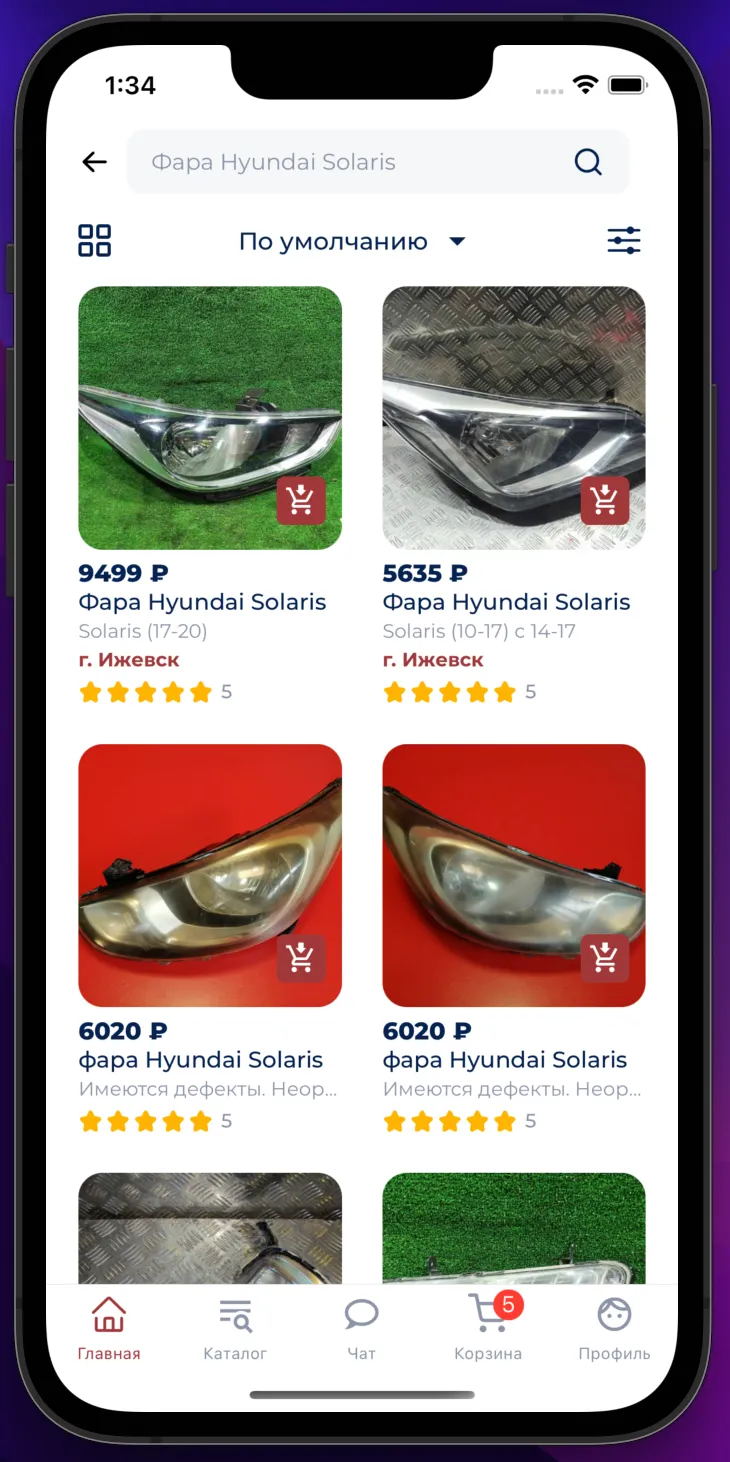Open the filter settings sliders icon
This screenshot has width=730, height=1462.
pos(624,241)
